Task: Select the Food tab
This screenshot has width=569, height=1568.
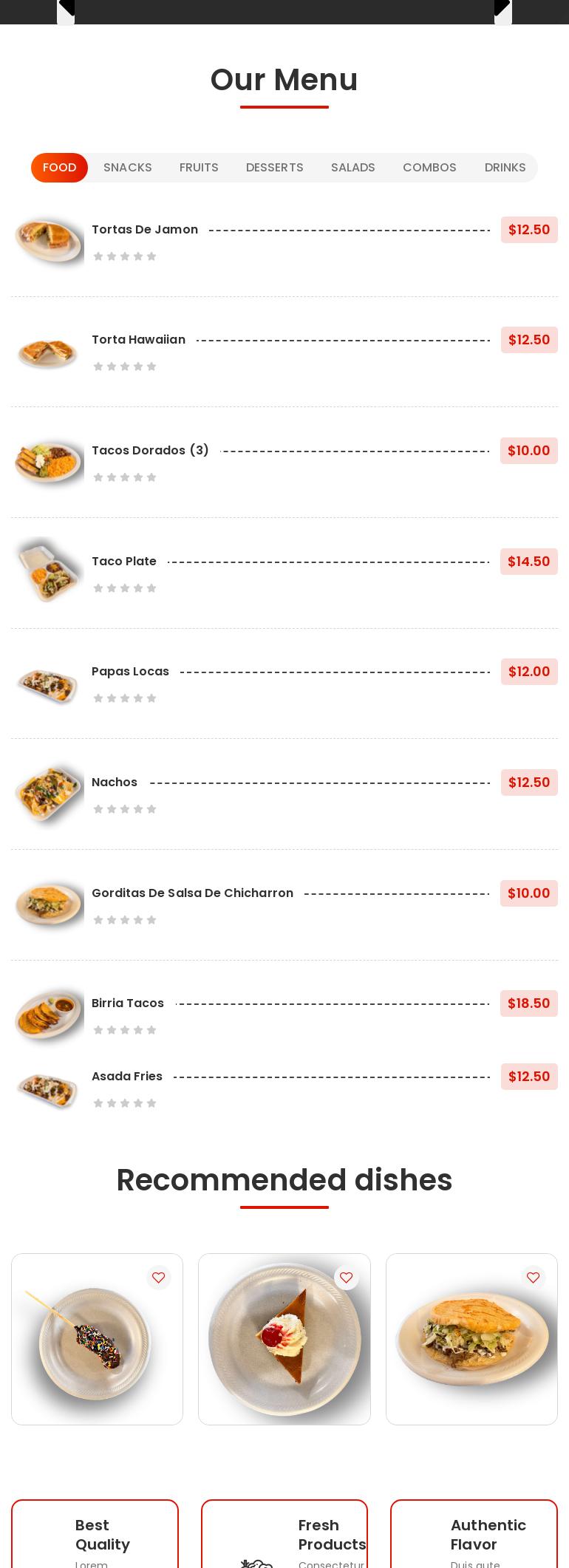Action: pos(59,168)
